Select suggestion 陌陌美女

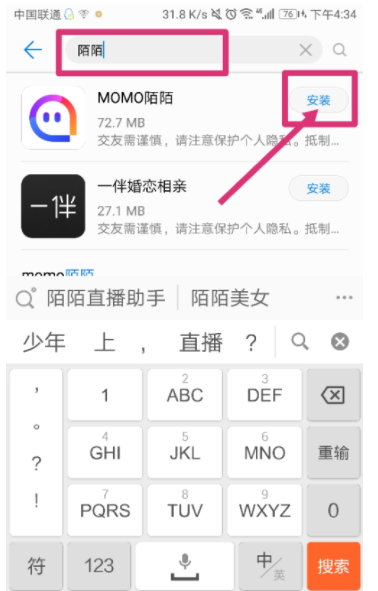click(x=230, y=298)
